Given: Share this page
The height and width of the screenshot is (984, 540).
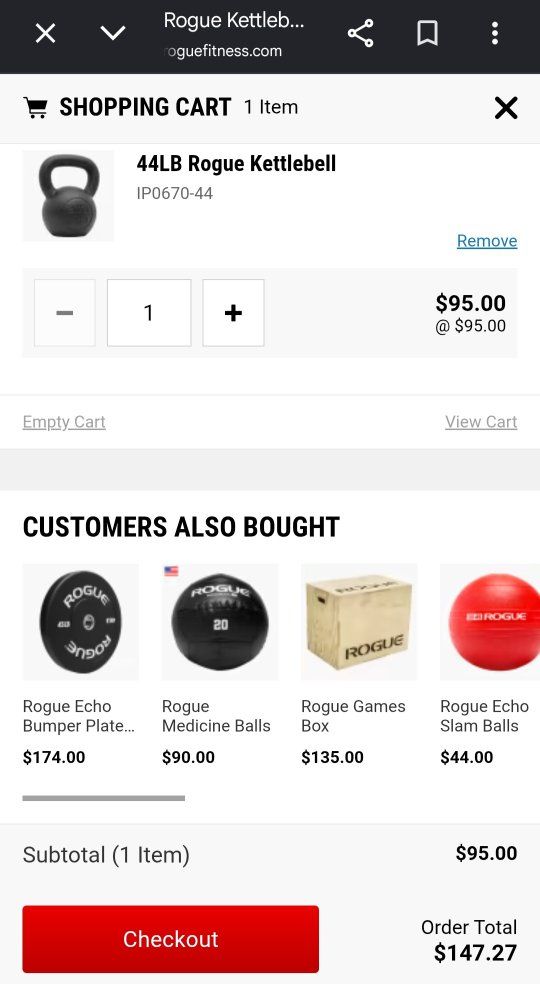Looking at the screenshot, I should [360, 33].
